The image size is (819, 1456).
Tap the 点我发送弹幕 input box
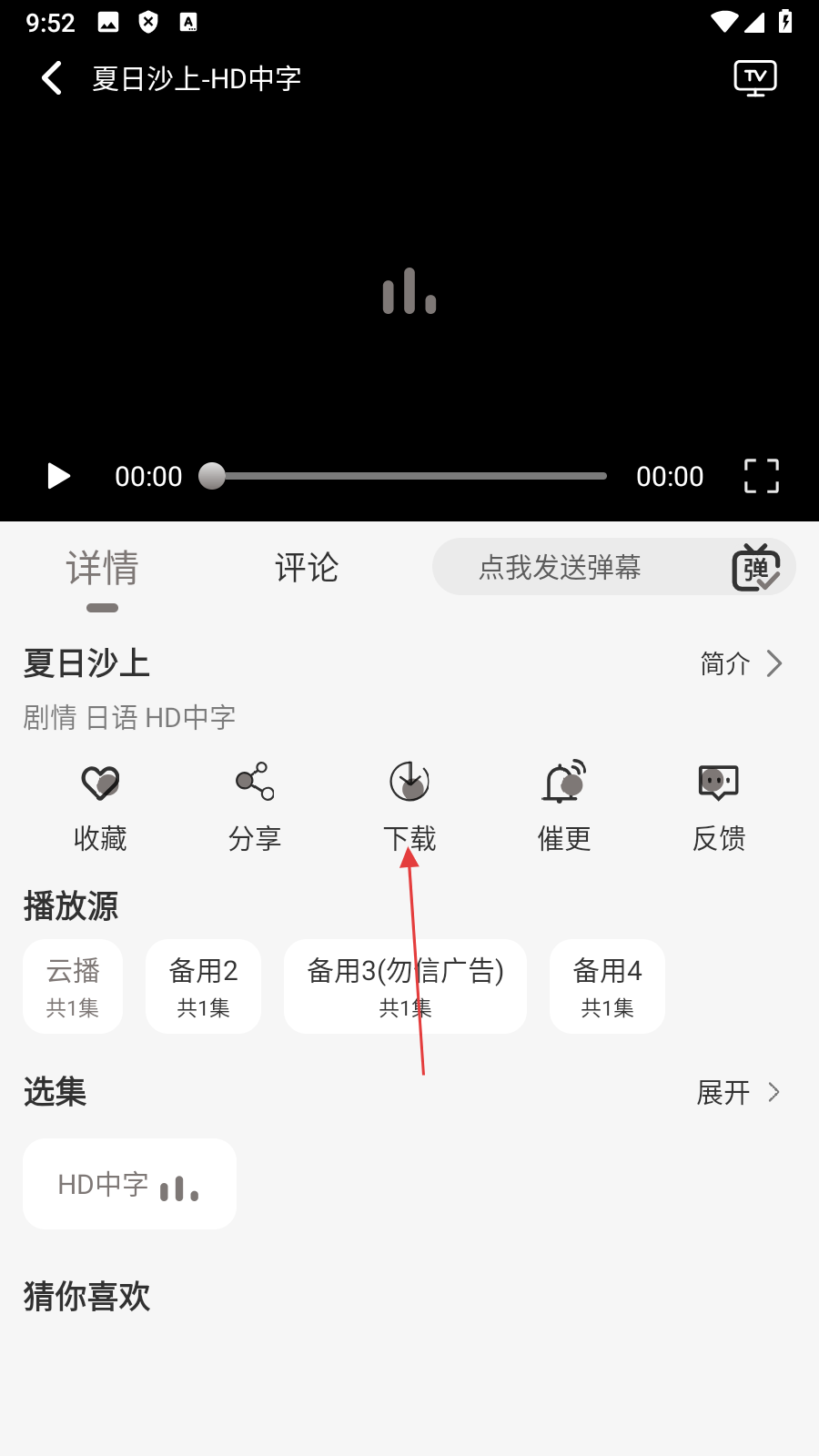(560, 567)
